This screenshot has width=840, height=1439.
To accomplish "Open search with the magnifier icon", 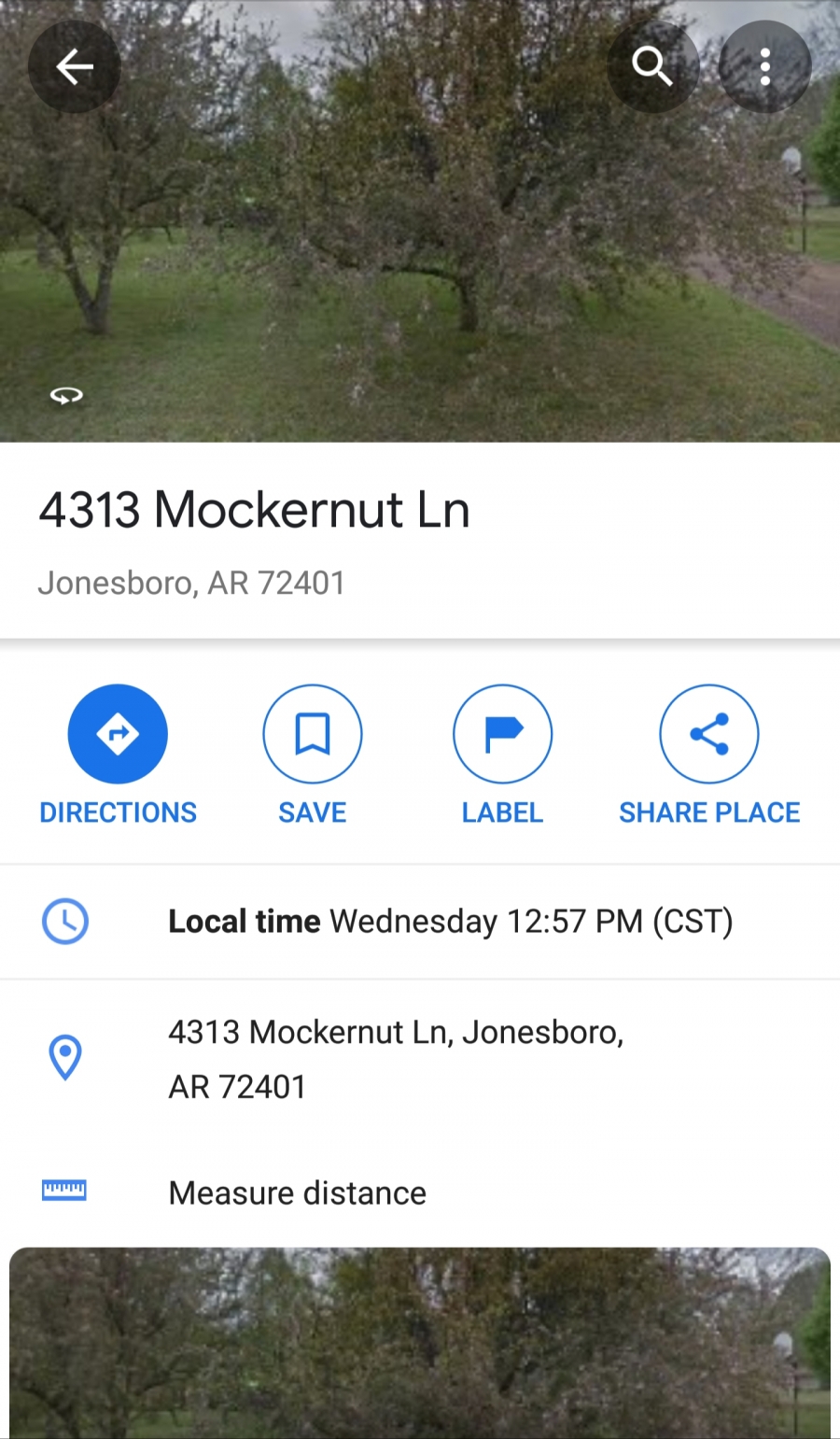I will tap(652, 67).
